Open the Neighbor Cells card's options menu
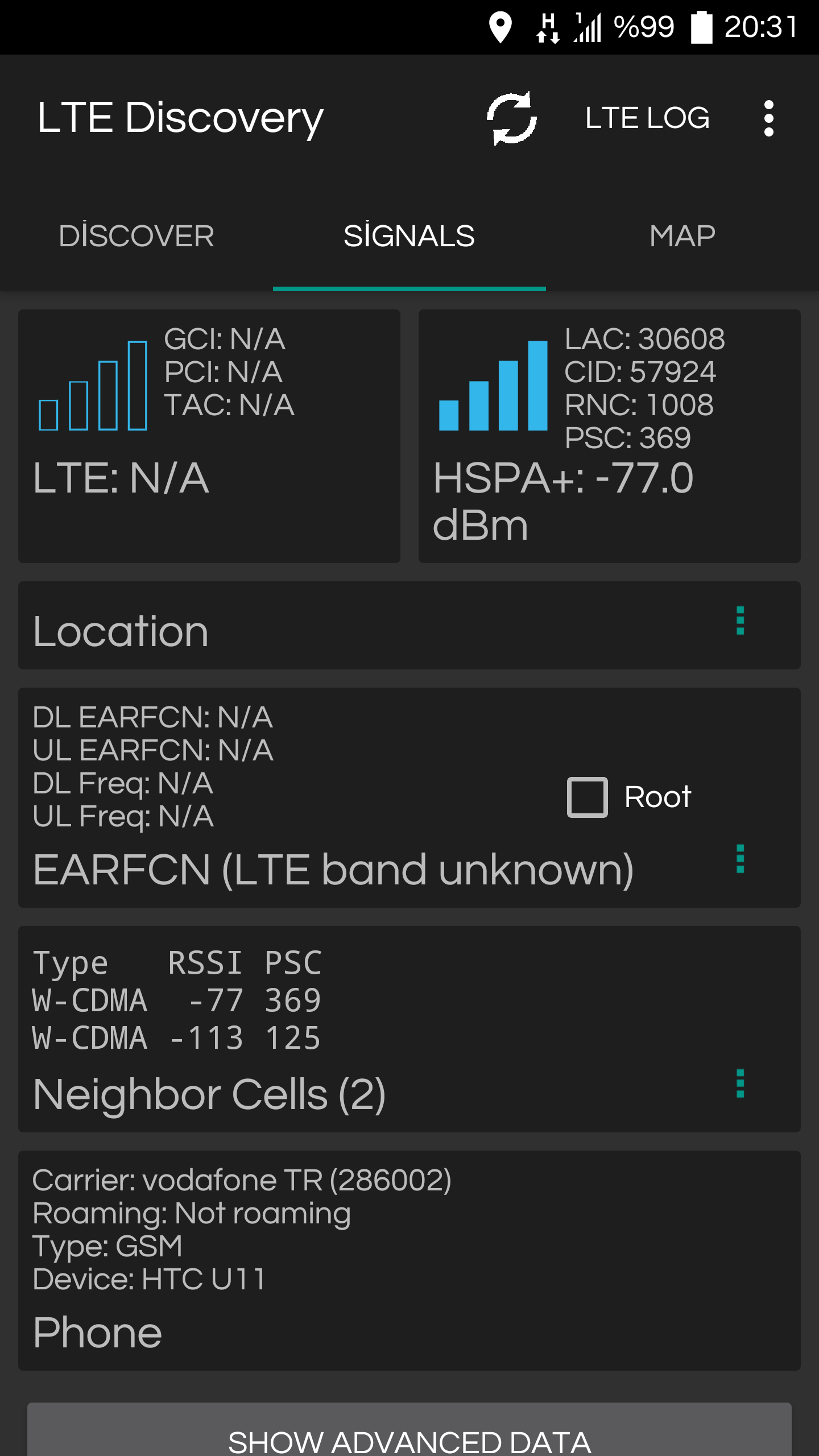This screenshot has height=1456, width=819. [x=740, y=1083]
